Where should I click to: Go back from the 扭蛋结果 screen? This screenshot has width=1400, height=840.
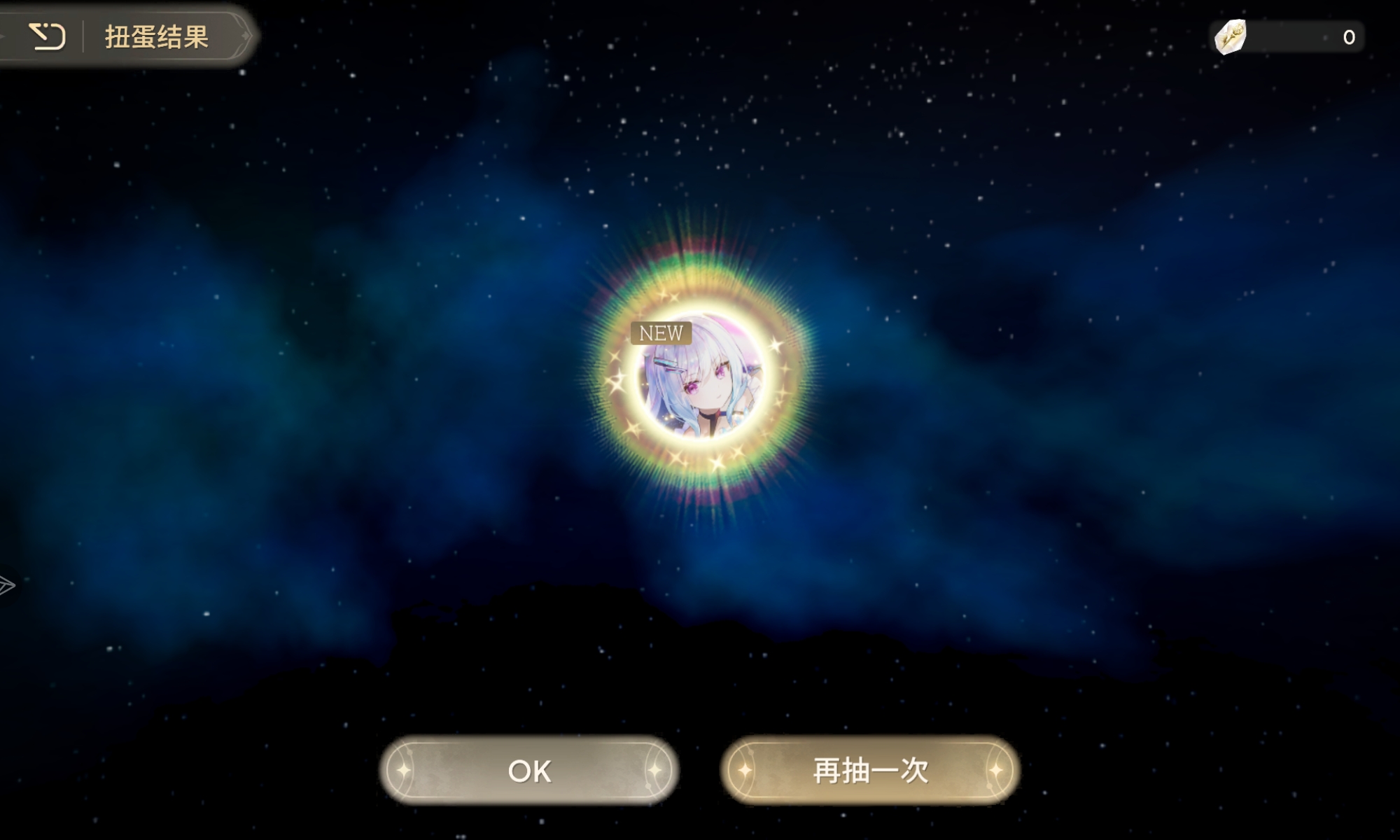coord(47,36)
